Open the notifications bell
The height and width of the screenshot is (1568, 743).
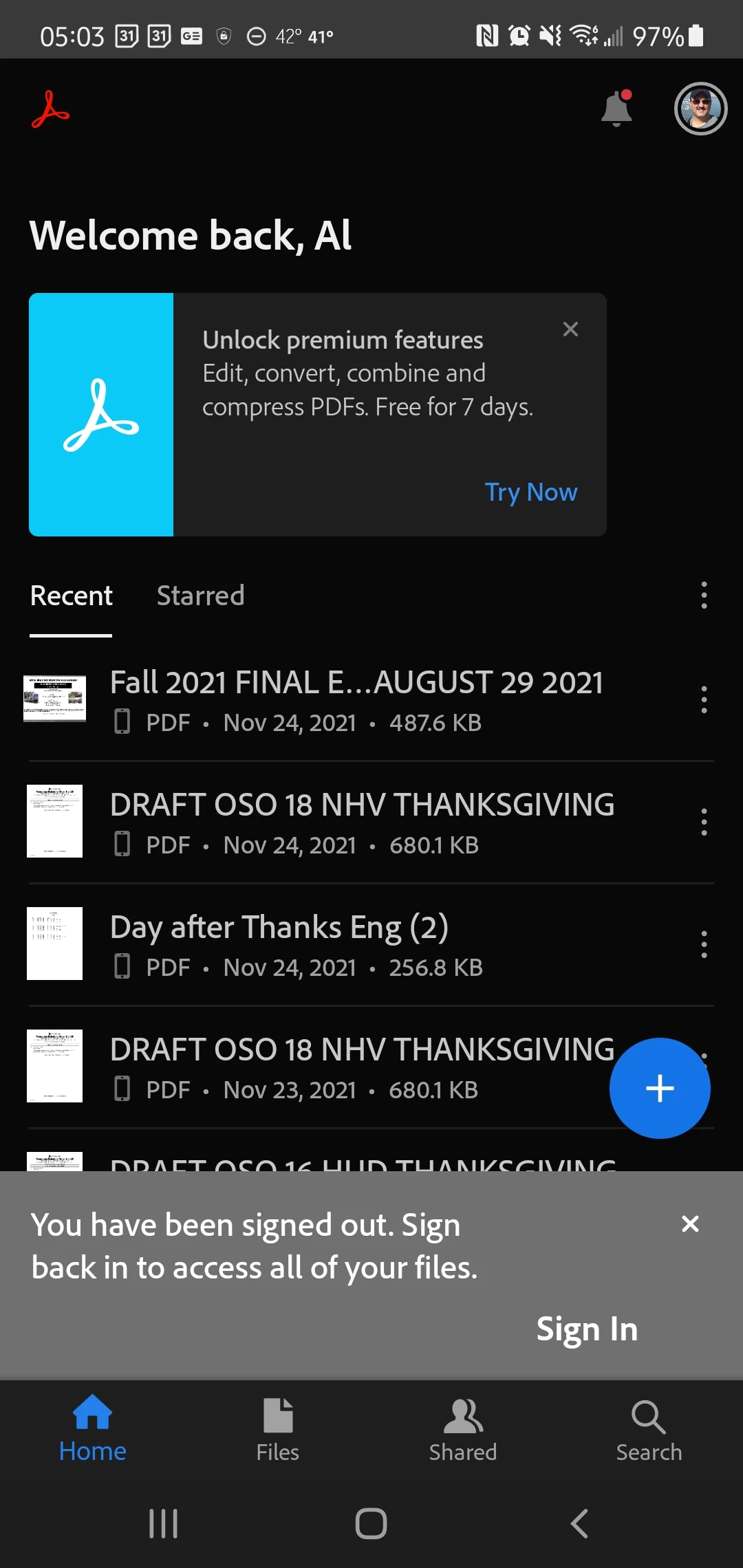[616, 109]
